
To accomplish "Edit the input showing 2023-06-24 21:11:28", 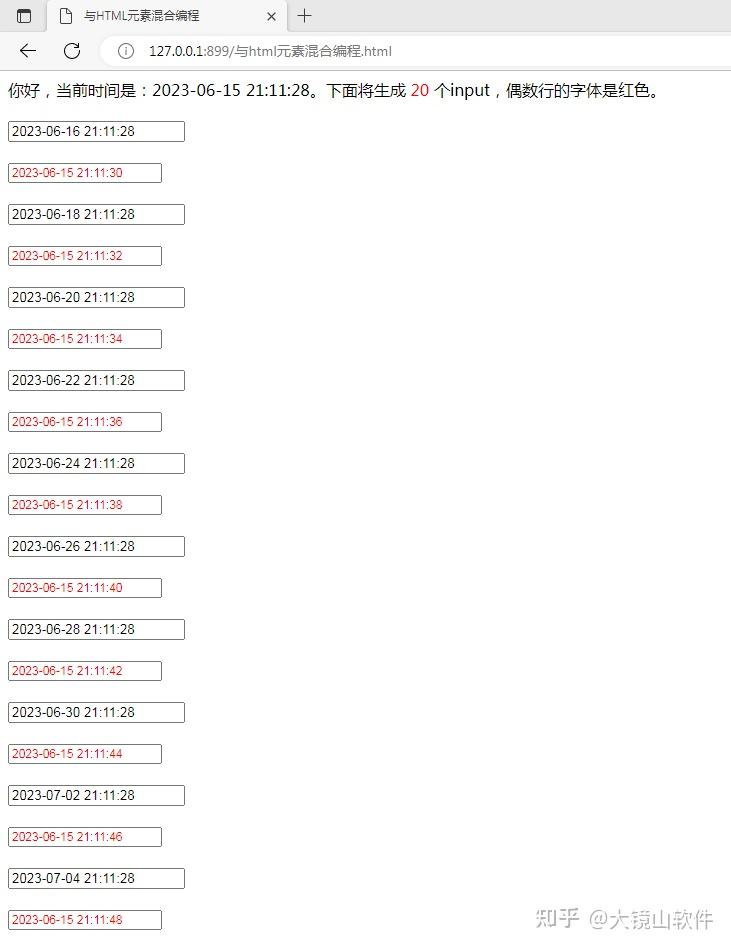I will (96, 463).
